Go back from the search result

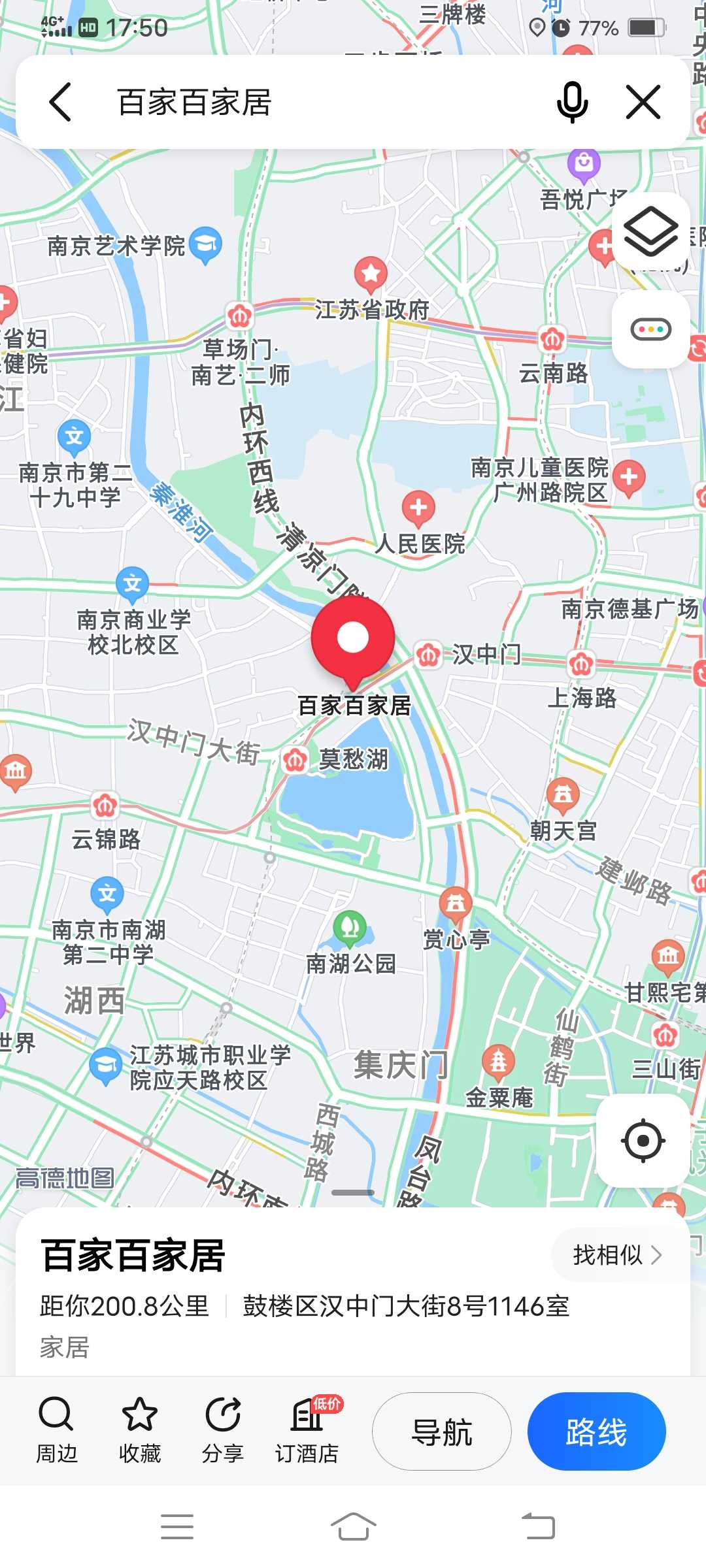(x=60, y=103)
